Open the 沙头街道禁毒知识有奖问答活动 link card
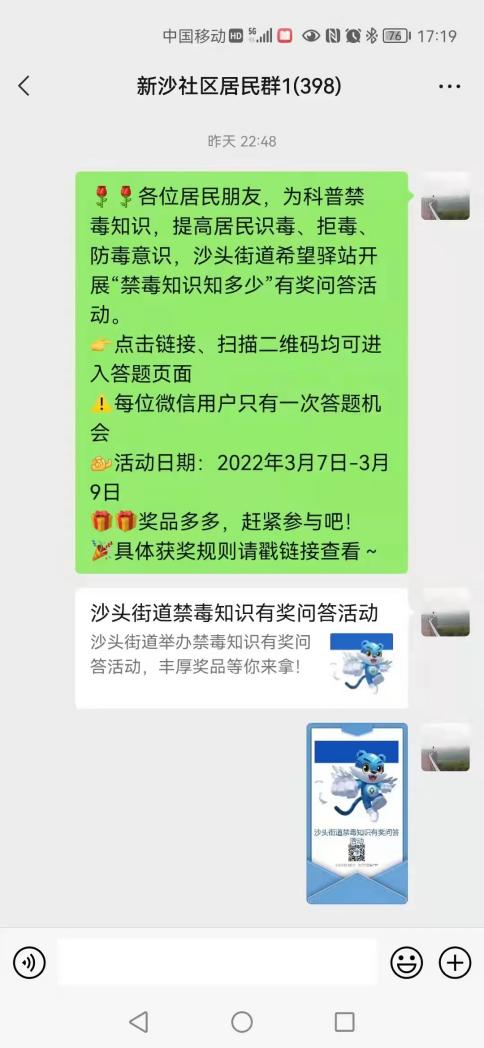 [x=241, y=648]
